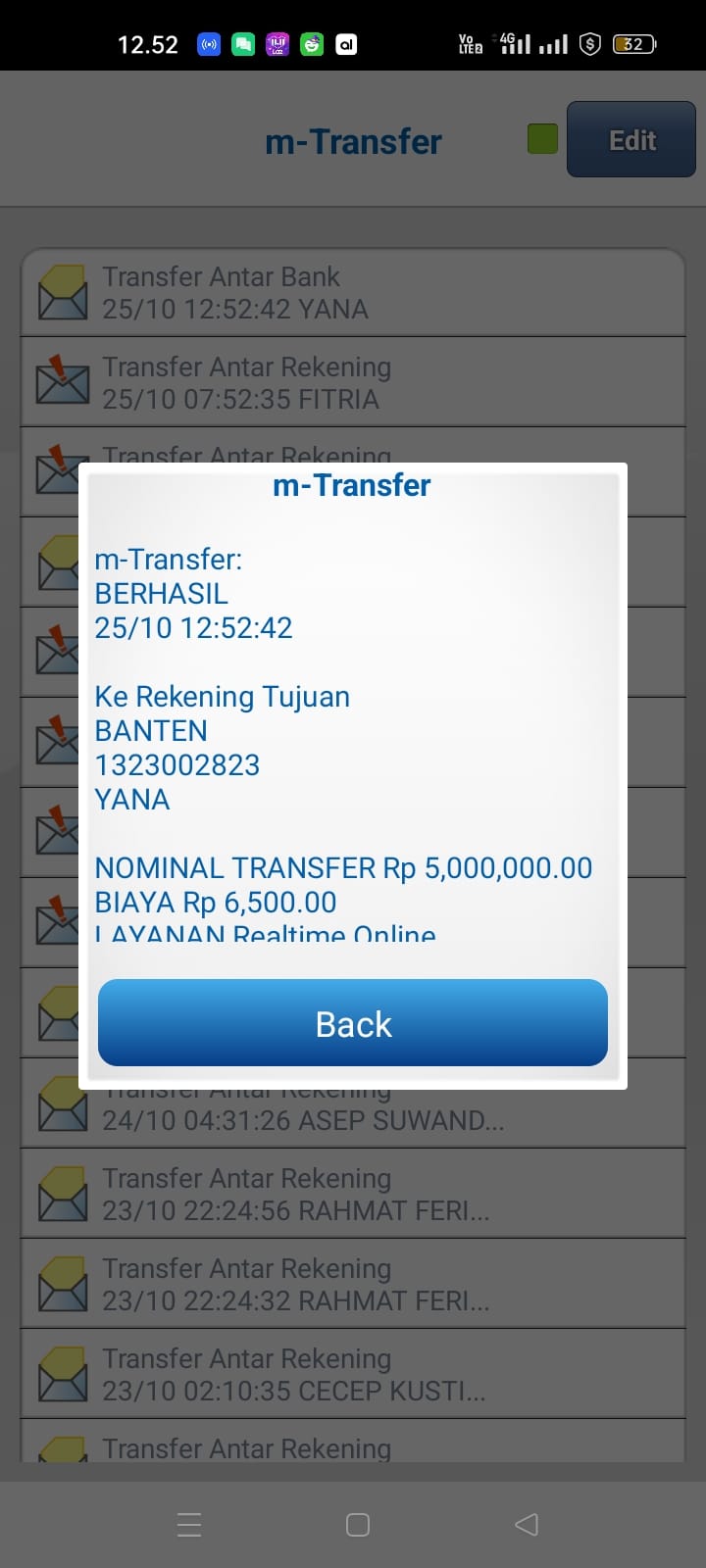Open the 25/10 07:52:35 FITRIA transfer
The height and width of the screenshot is (1568, 706).
click(353, 383)
